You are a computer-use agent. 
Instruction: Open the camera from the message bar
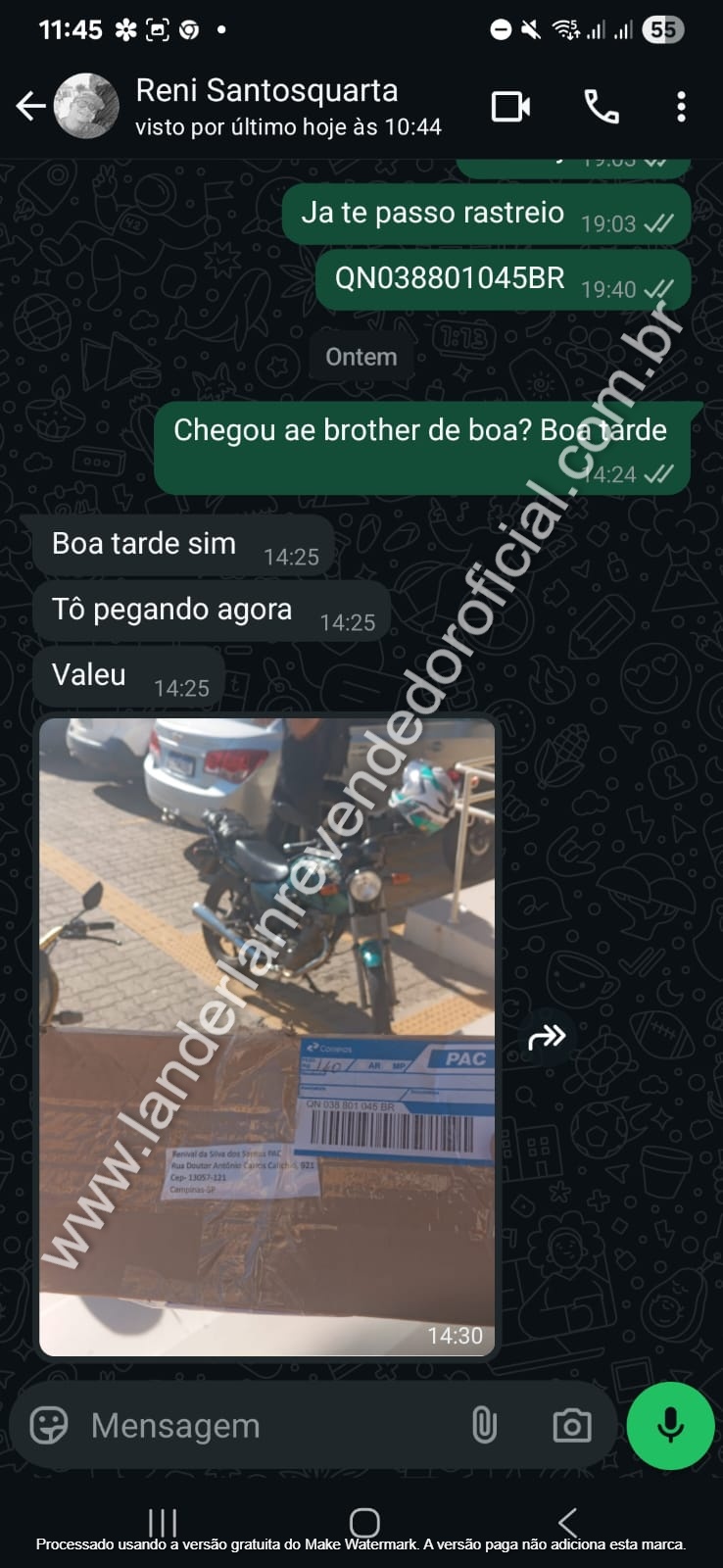pos(571,1425)
